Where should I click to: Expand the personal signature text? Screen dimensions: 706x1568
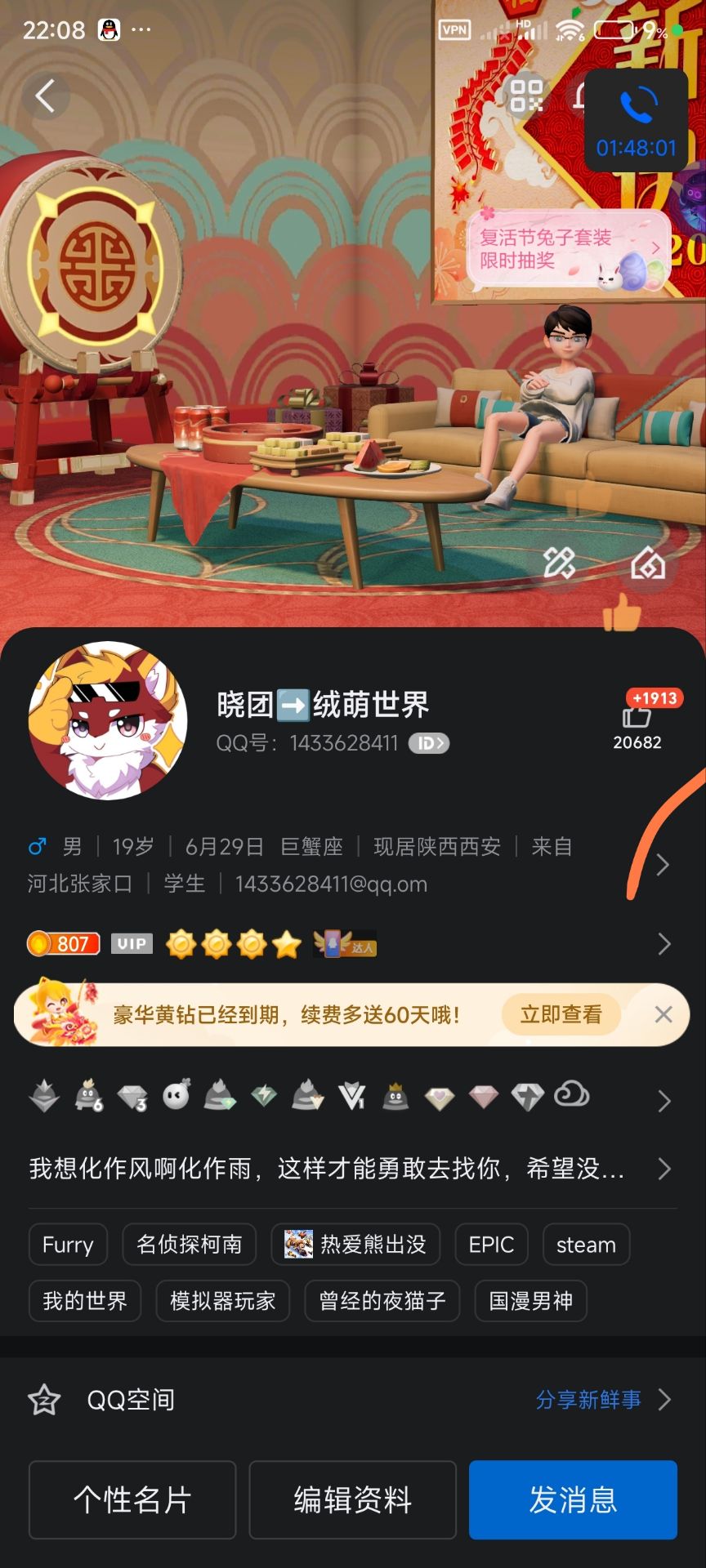(x=352, y=1169)
